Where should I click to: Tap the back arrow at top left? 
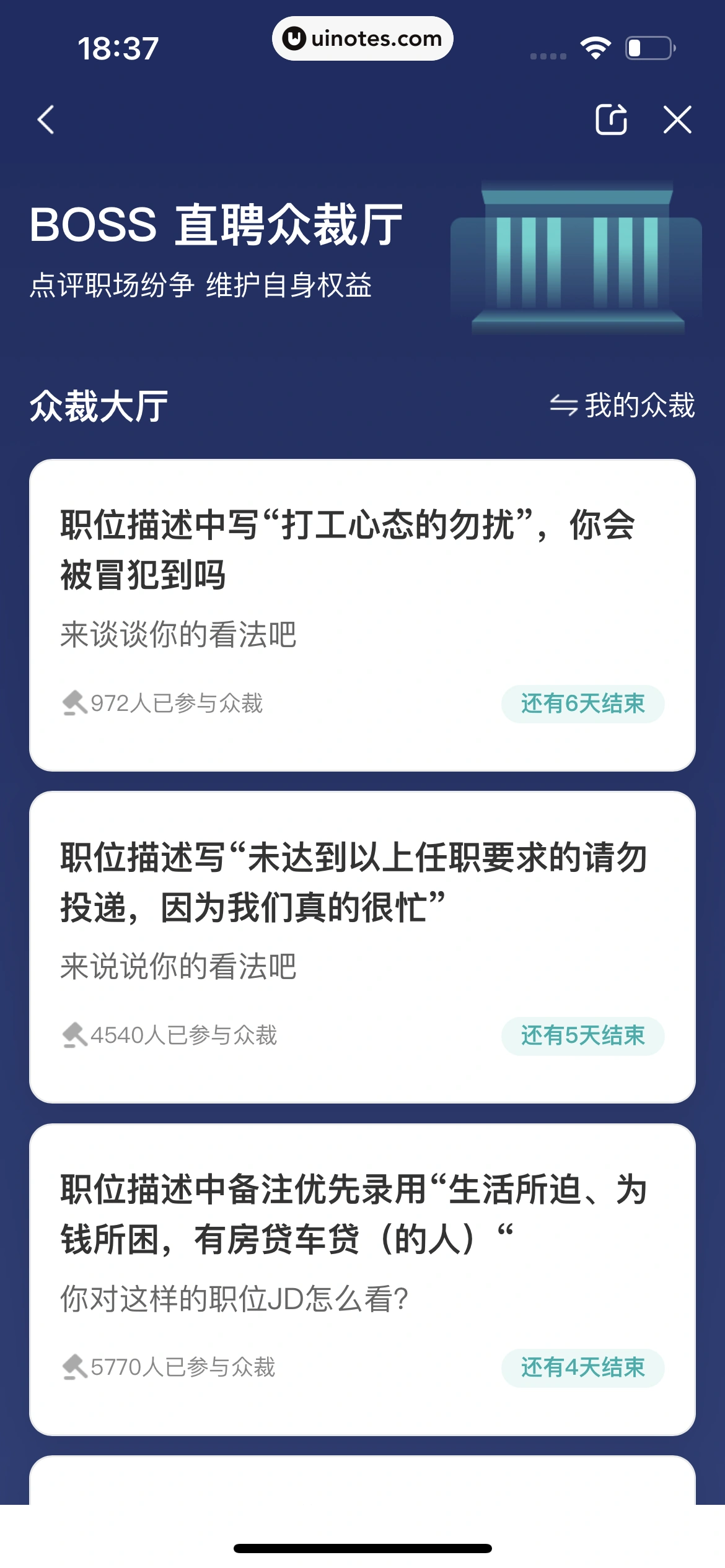45,120
